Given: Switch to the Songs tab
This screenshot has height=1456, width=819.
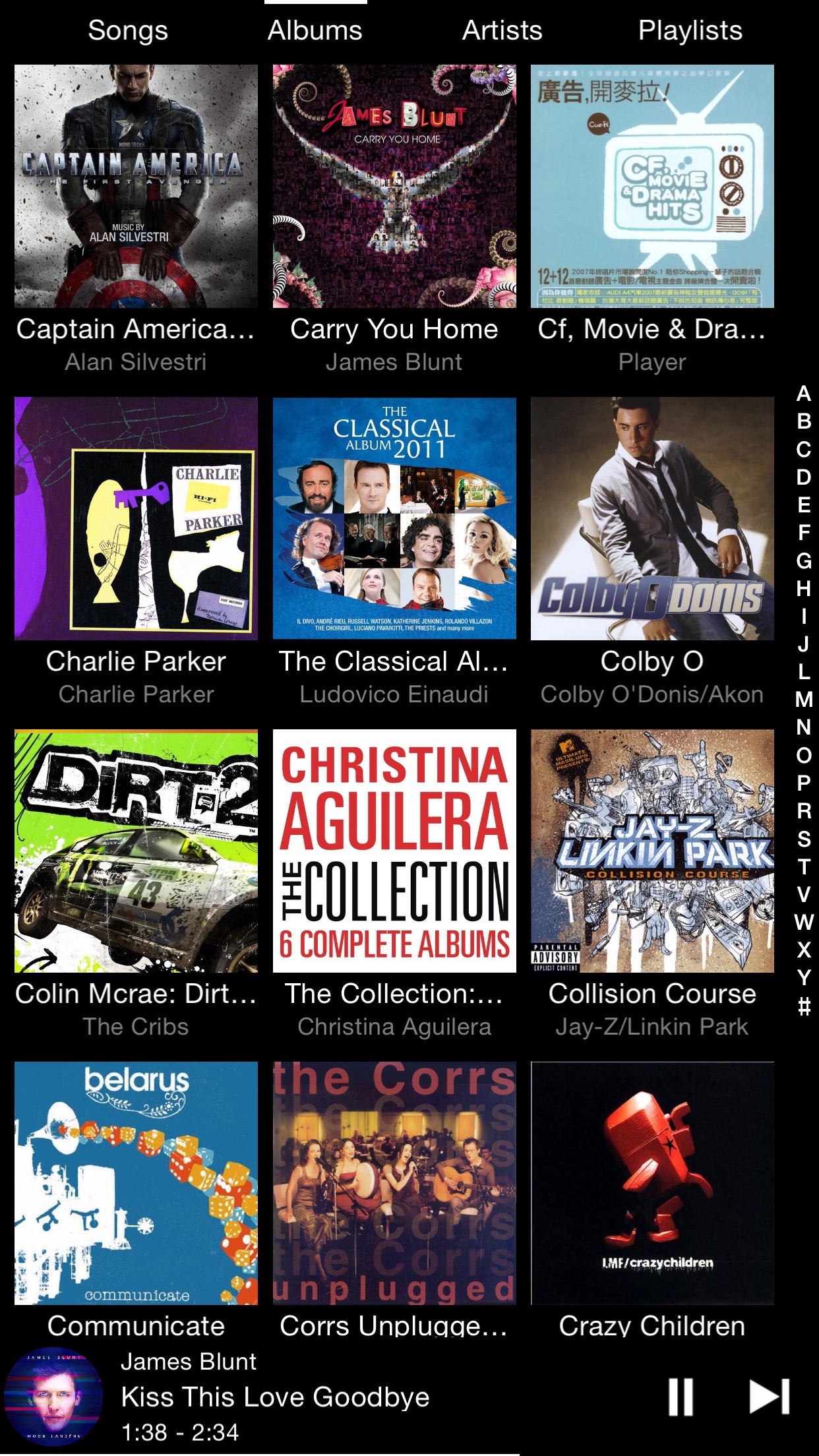Looking at the screenshot, I should [128, 30].
